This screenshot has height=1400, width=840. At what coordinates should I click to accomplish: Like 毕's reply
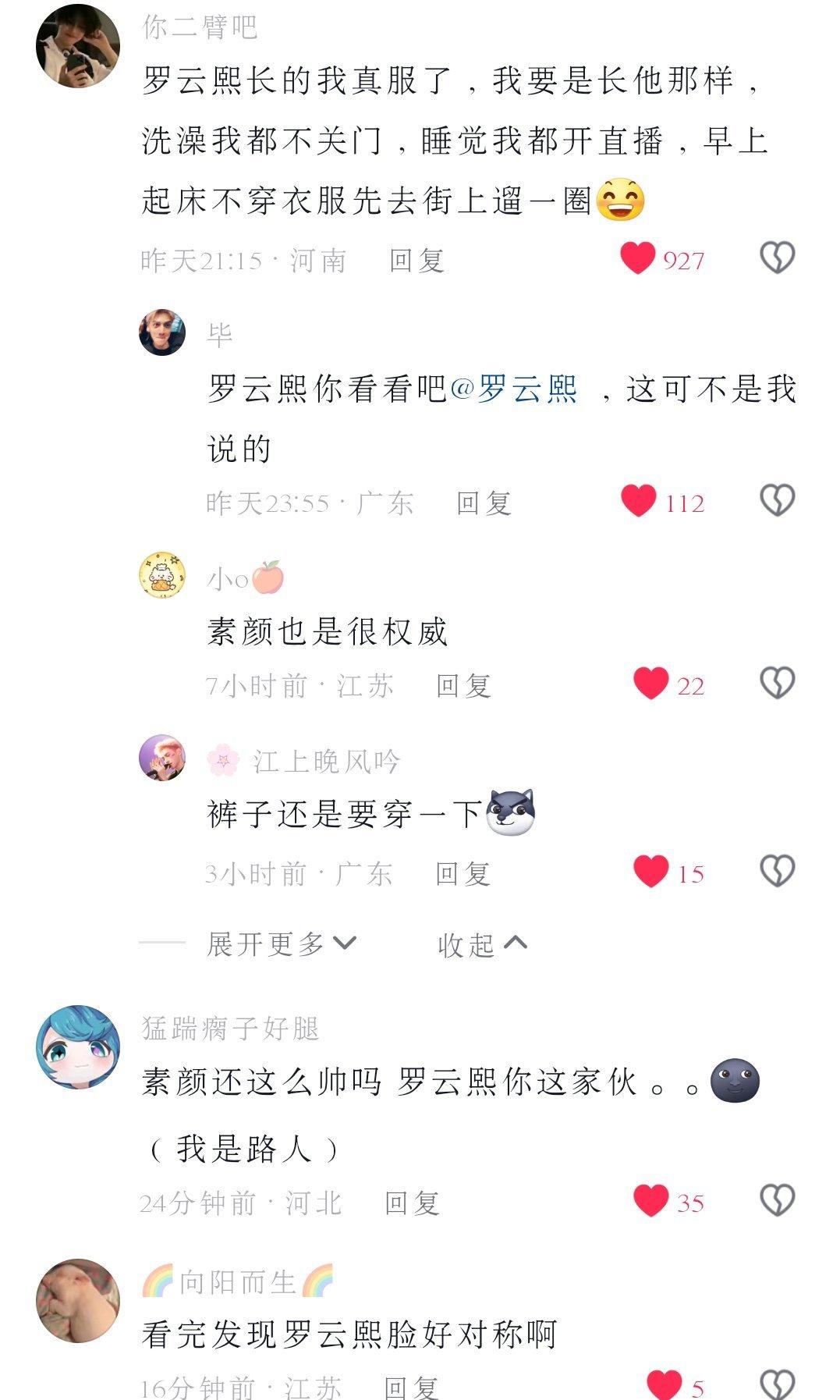tap(638, 501)
